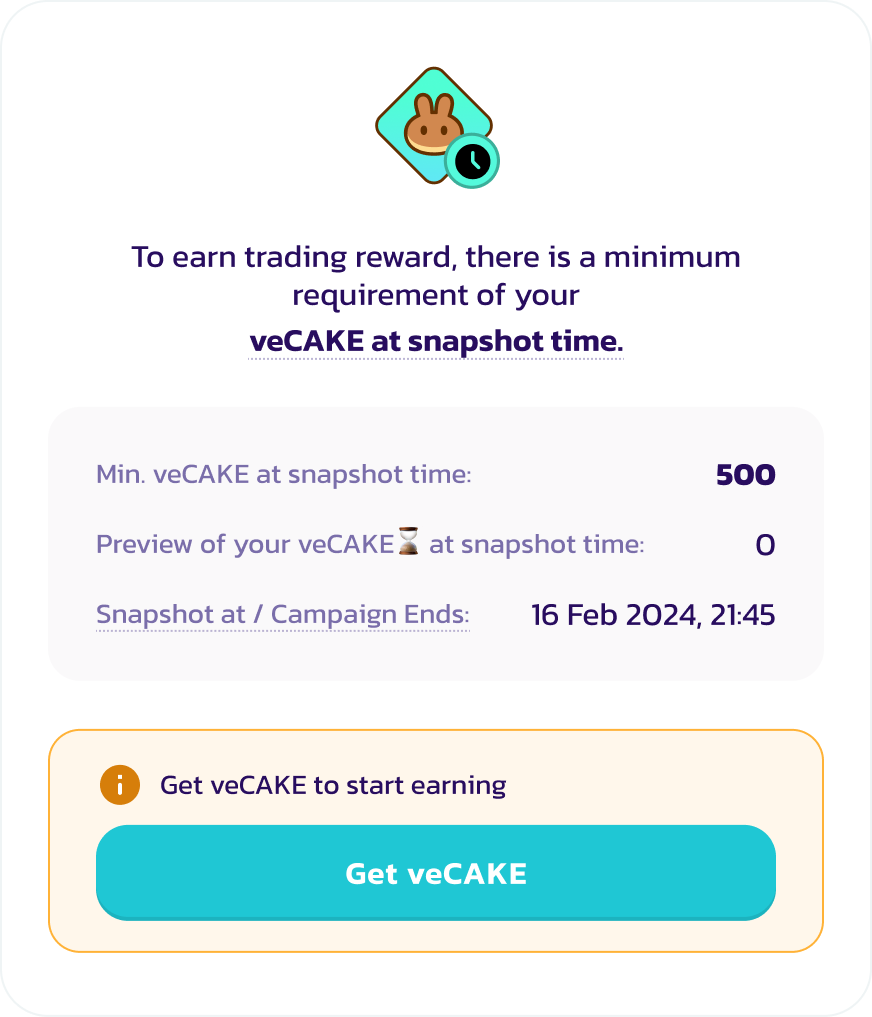Tap the Snapshot at / Campaign Ends label
This screenshot has width=872, height=1017.
pyautogui.click(x=282, y=614)
